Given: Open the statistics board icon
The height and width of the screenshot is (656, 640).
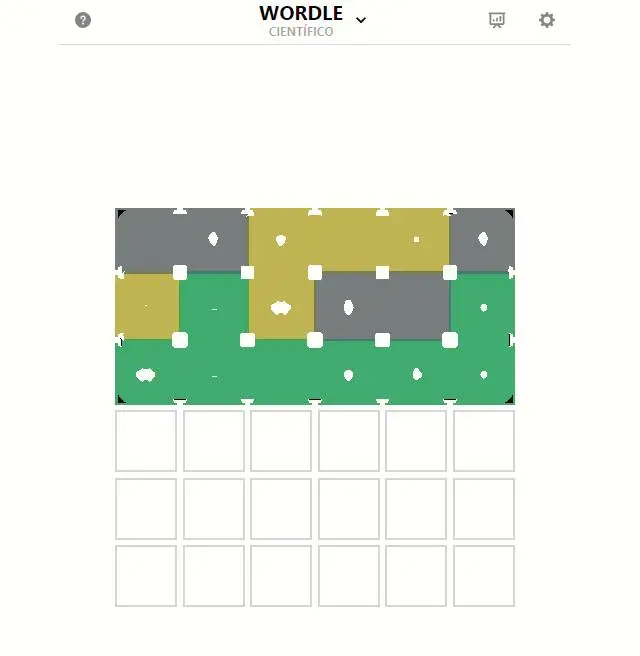Looking at the screenshot, I should pos(497,20).
